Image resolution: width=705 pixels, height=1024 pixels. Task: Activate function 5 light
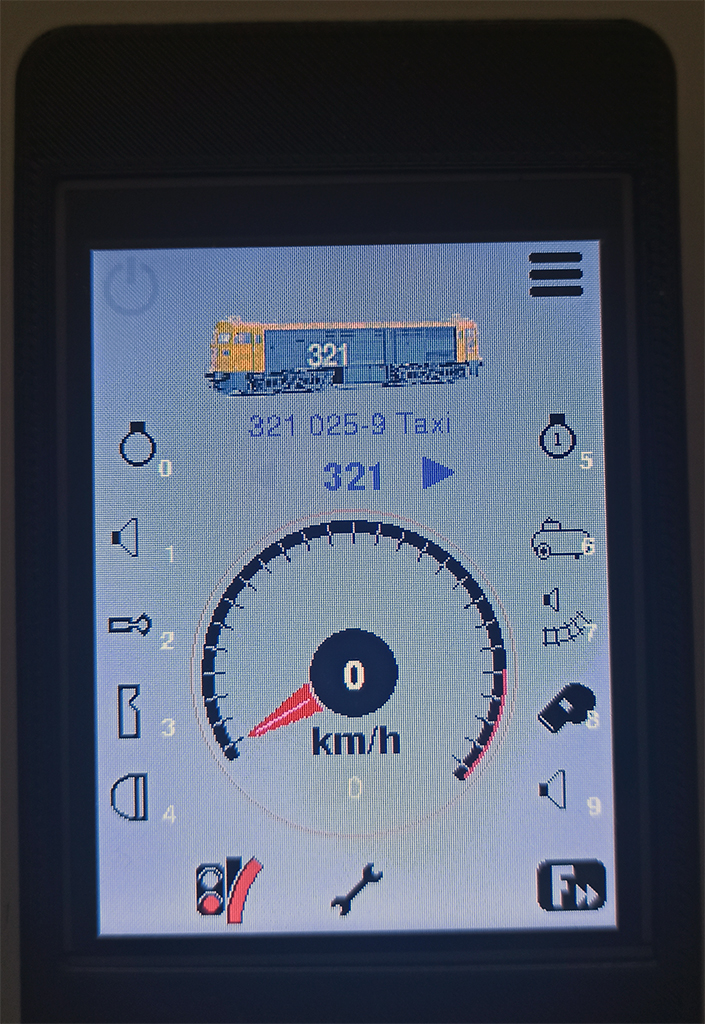[558, 437]
